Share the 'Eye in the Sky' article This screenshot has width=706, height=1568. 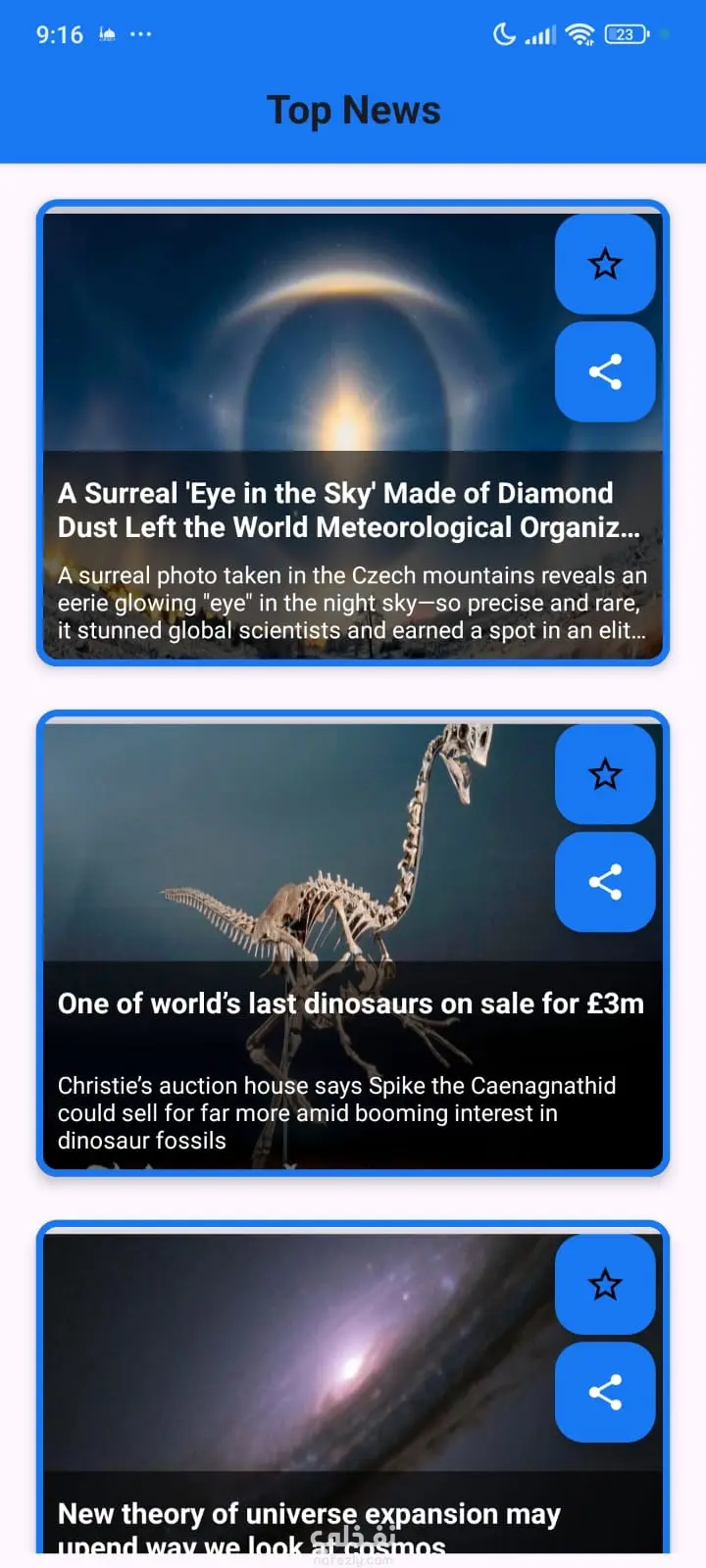tap(605, 372)
